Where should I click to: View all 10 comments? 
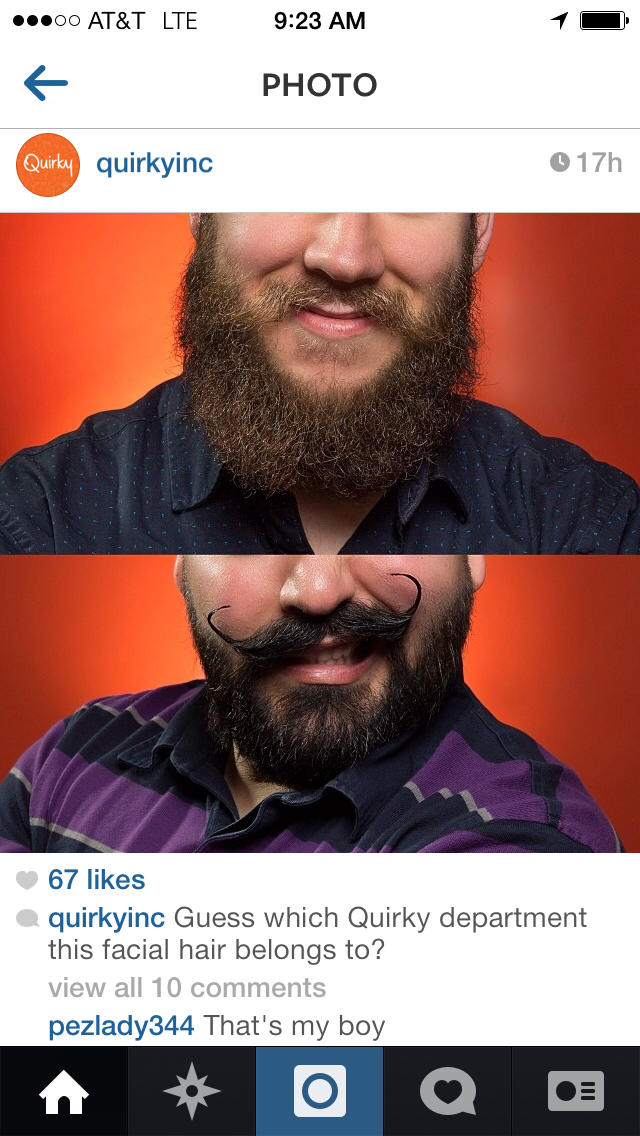tap(187, 987)
